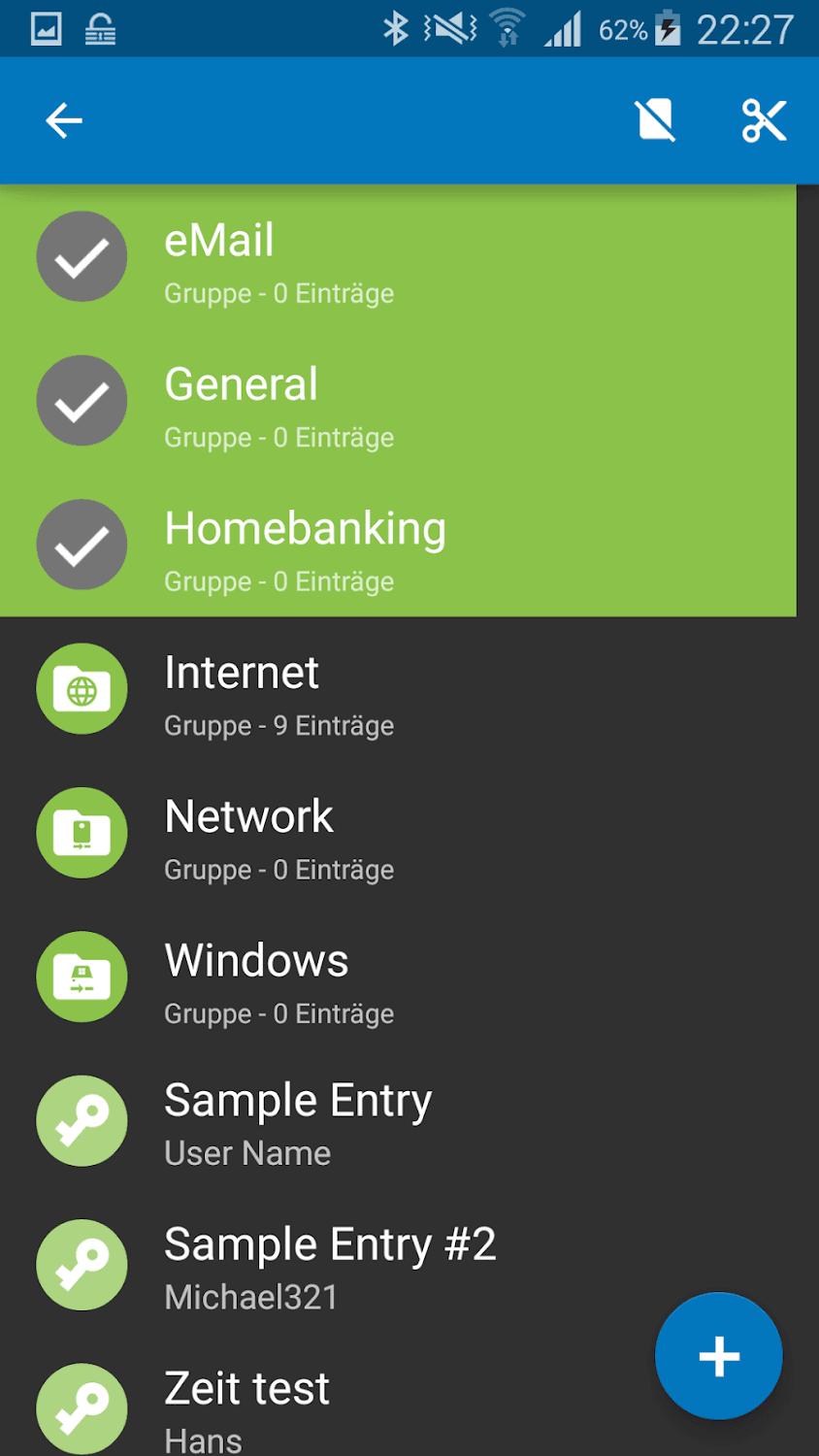
Task: Cut the selected groups with scissors icon
Action: (x=764, y=121)
